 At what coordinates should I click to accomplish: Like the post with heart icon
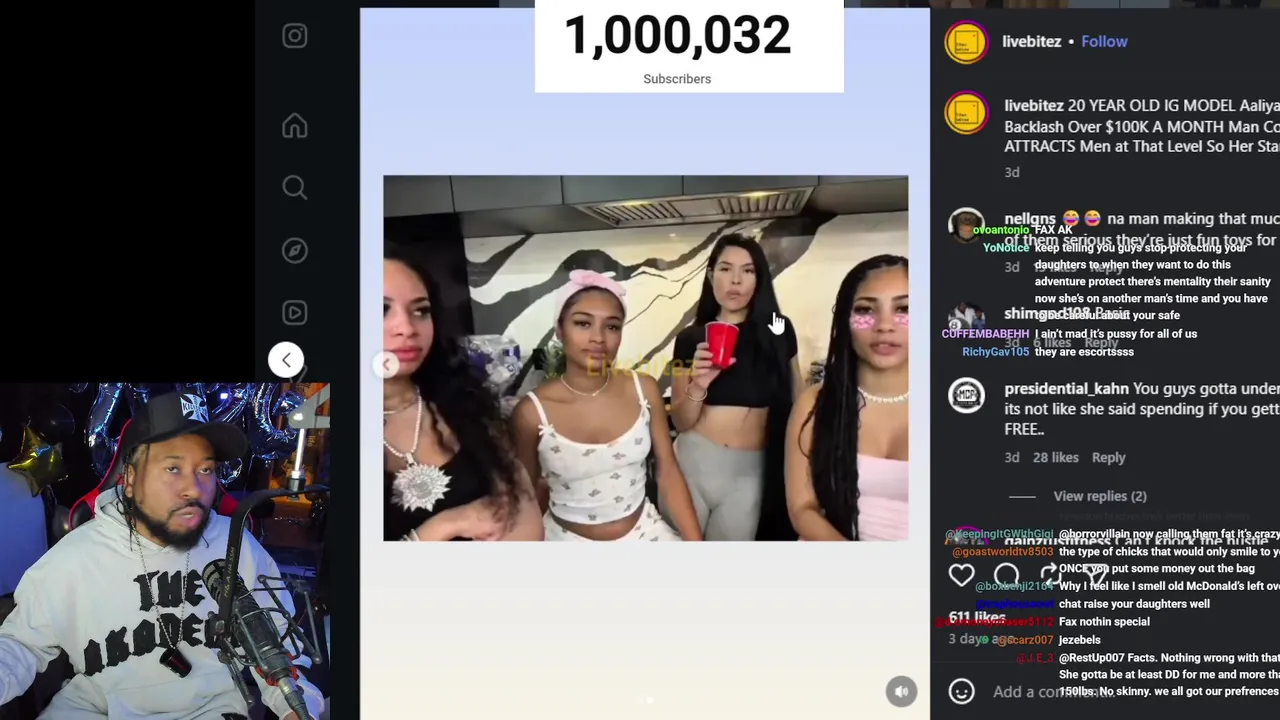961,575
